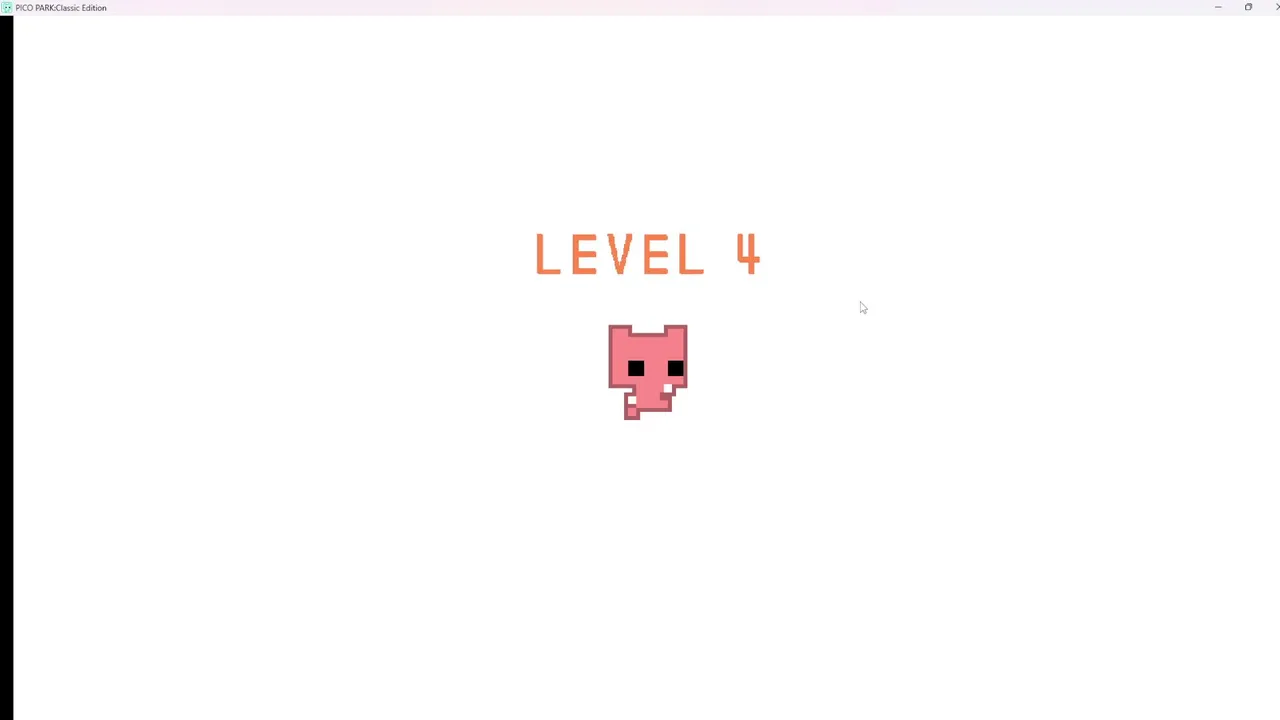
Task: Restore down the game window
Action: (1248, 7)
